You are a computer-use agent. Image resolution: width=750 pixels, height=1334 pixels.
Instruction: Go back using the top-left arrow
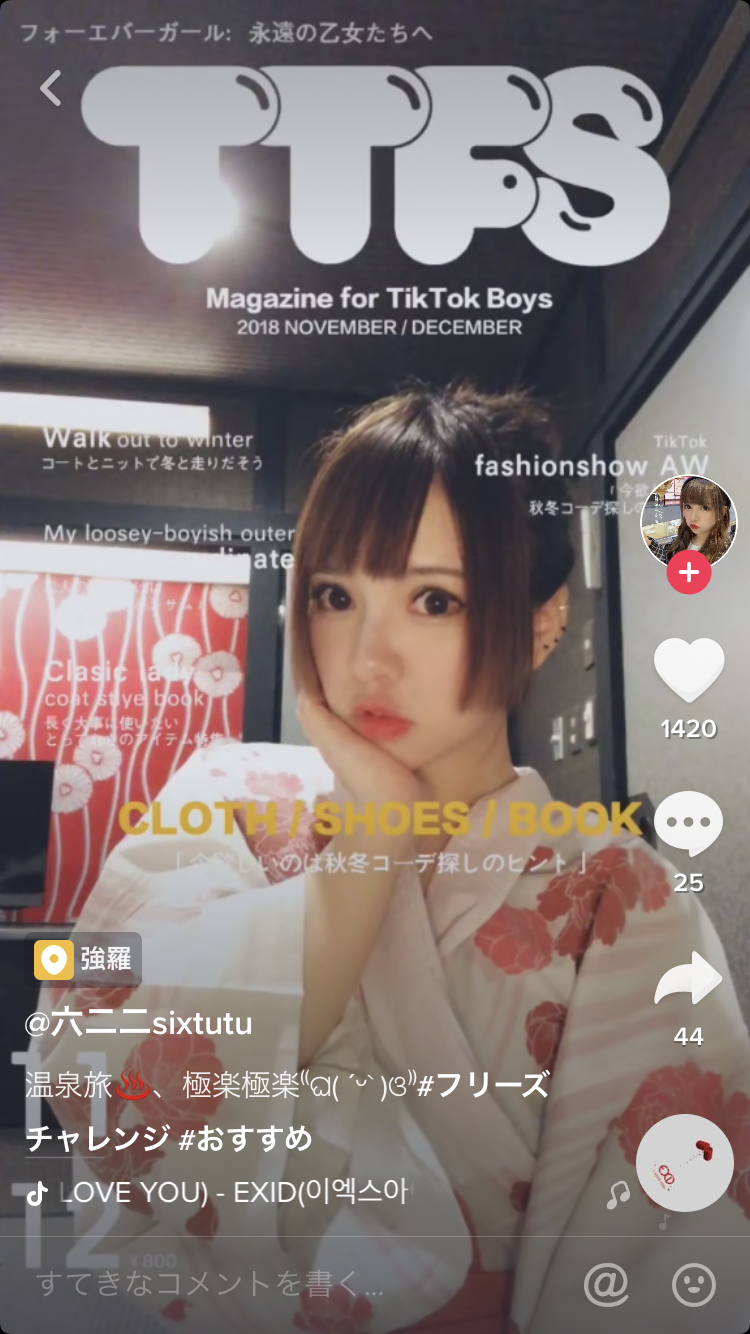tap(50, 88)
